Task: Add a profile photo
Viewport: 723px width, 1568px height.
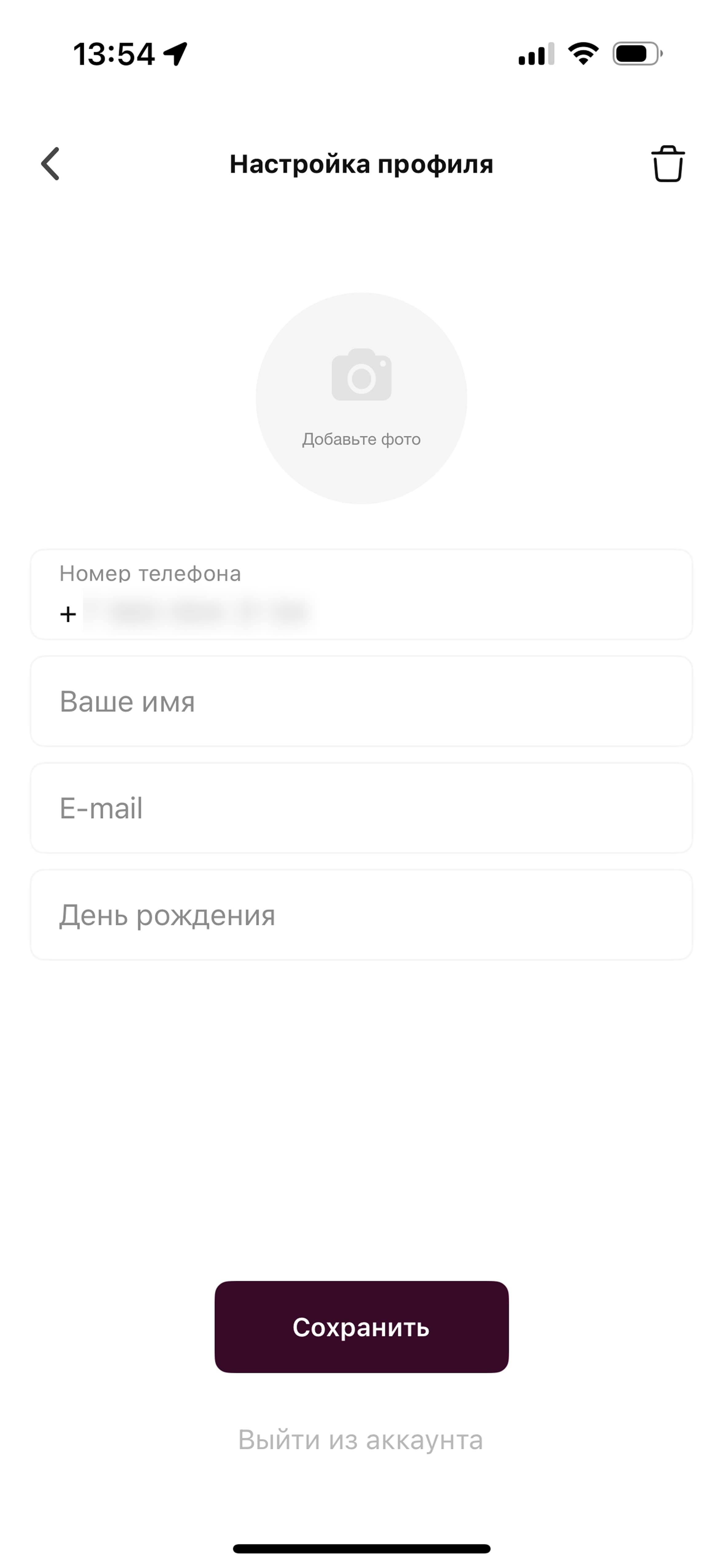Action: pyautogui.click(x=361, y=398)
